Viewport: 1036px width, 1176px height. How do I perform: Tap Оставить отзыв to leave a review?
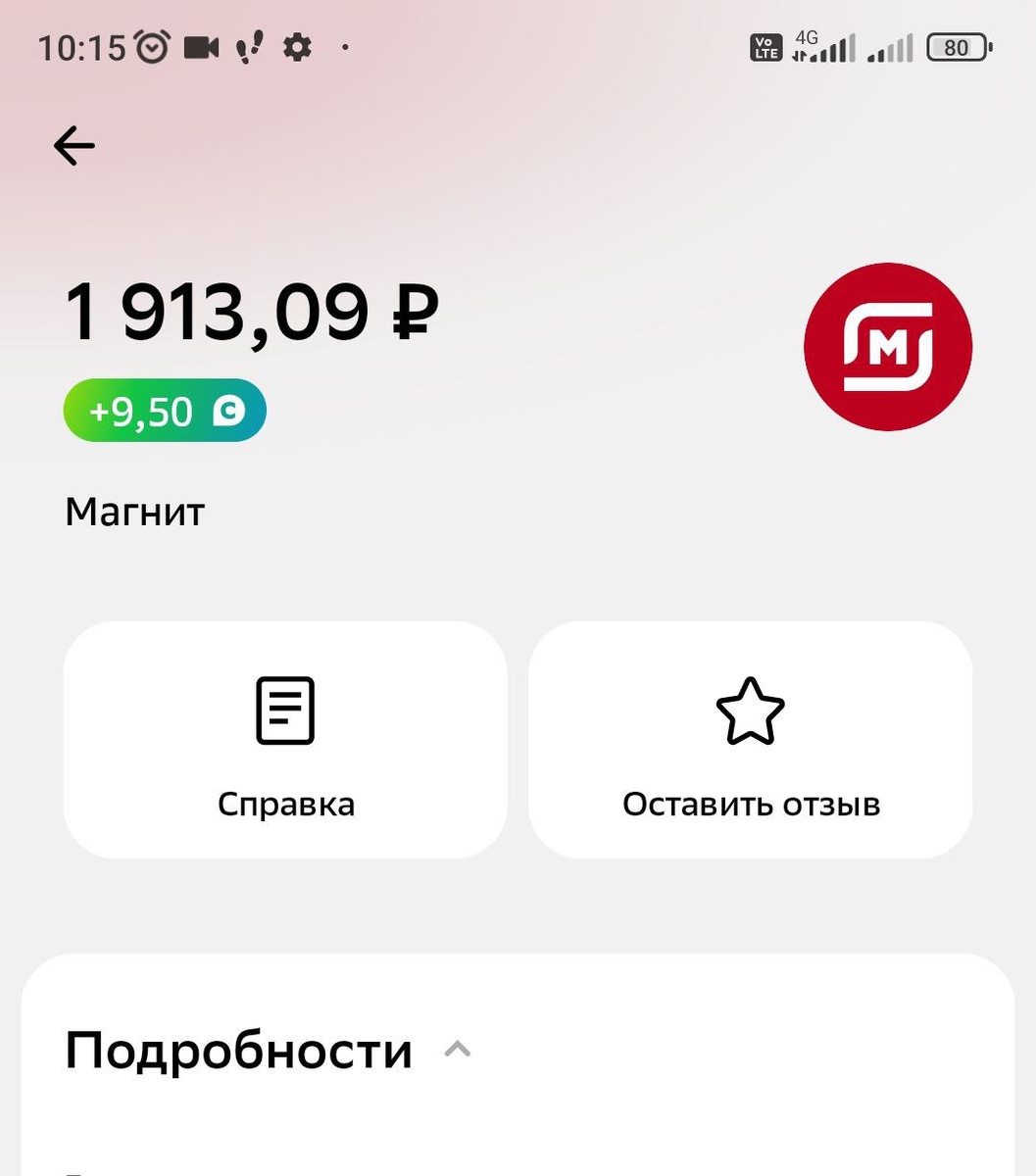tap(751, 740)
